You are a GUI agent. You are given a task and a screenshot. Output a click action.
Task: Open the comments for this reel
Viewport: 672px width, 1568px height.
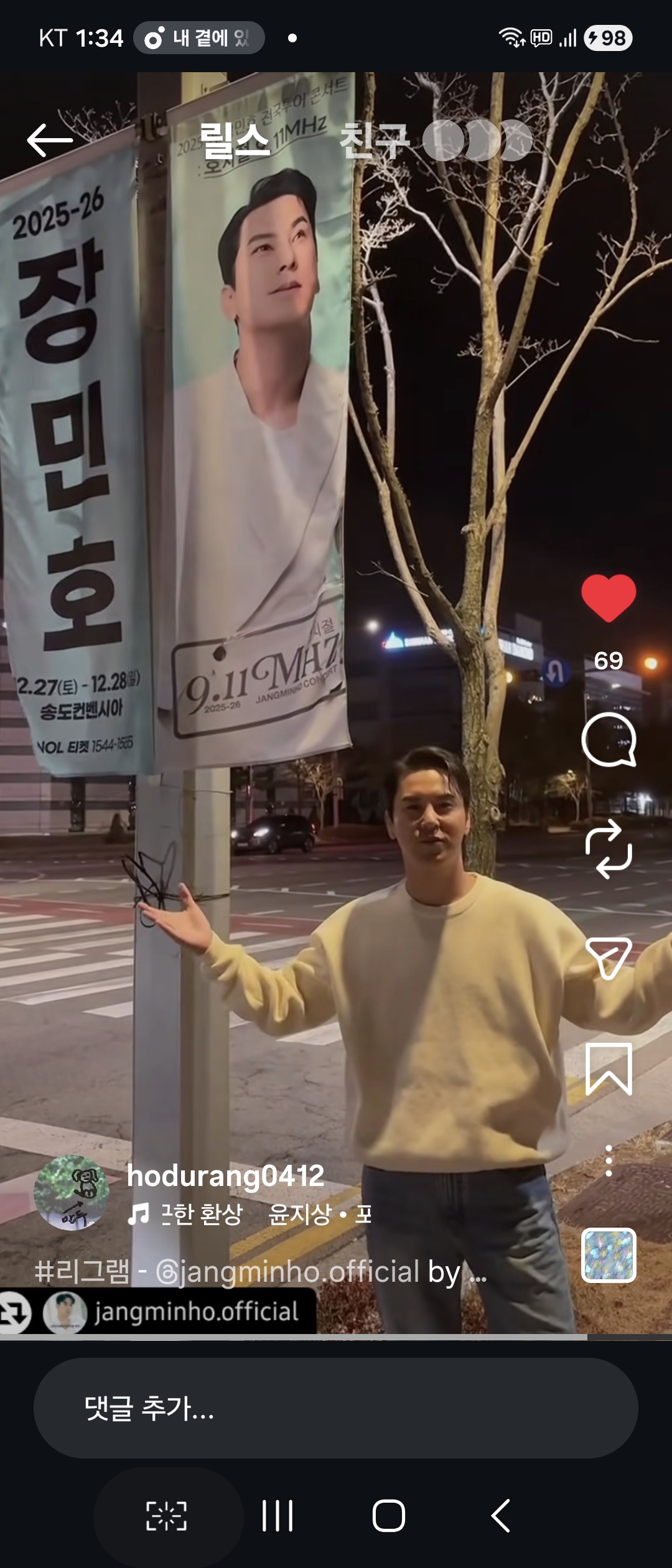609,740
